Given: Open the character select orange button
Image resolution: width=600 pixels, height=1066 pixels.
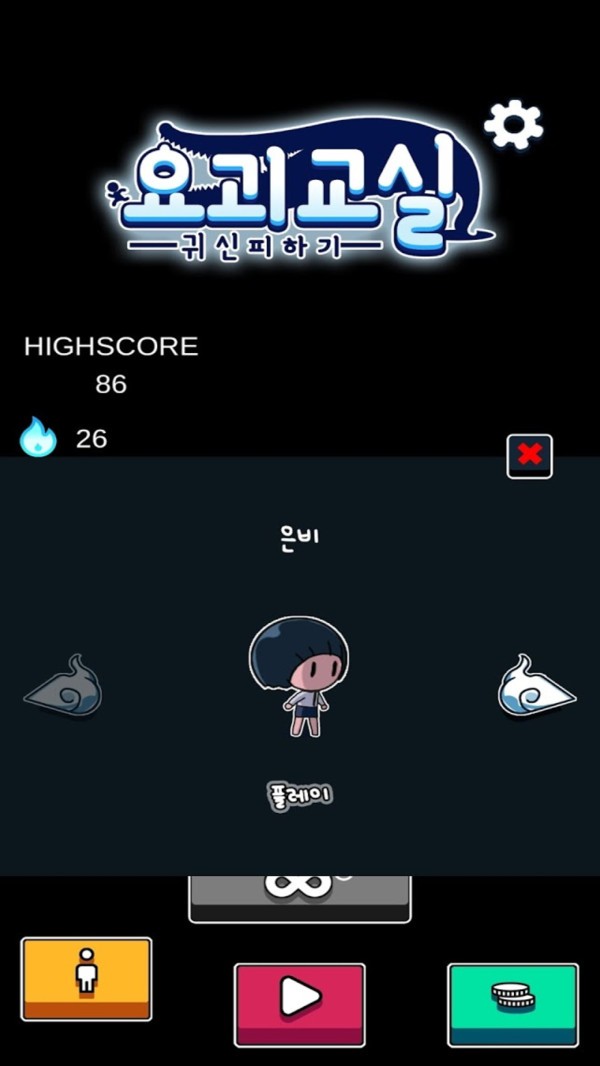Looking at the screenshot, I should click(x=86, y=978).
